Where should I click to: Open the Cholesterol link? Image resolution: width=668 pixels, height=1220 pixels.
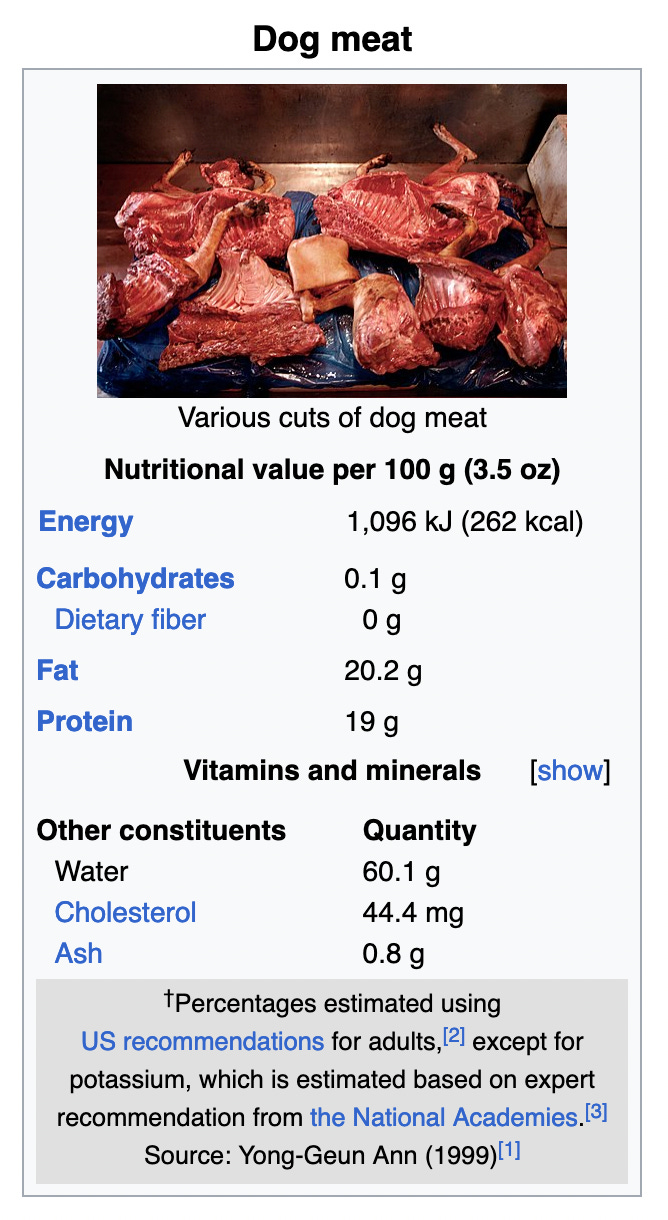(126, 913)
